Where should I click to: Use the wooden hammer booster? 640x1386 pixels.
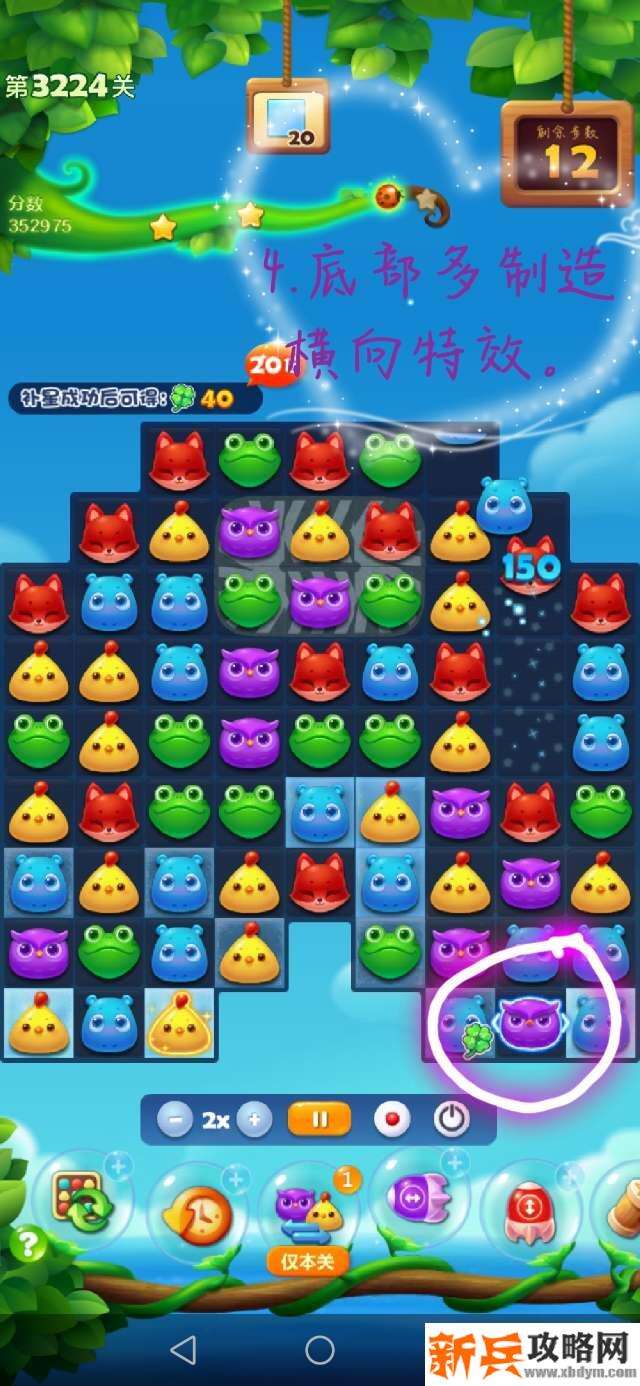click(622, 1210)
